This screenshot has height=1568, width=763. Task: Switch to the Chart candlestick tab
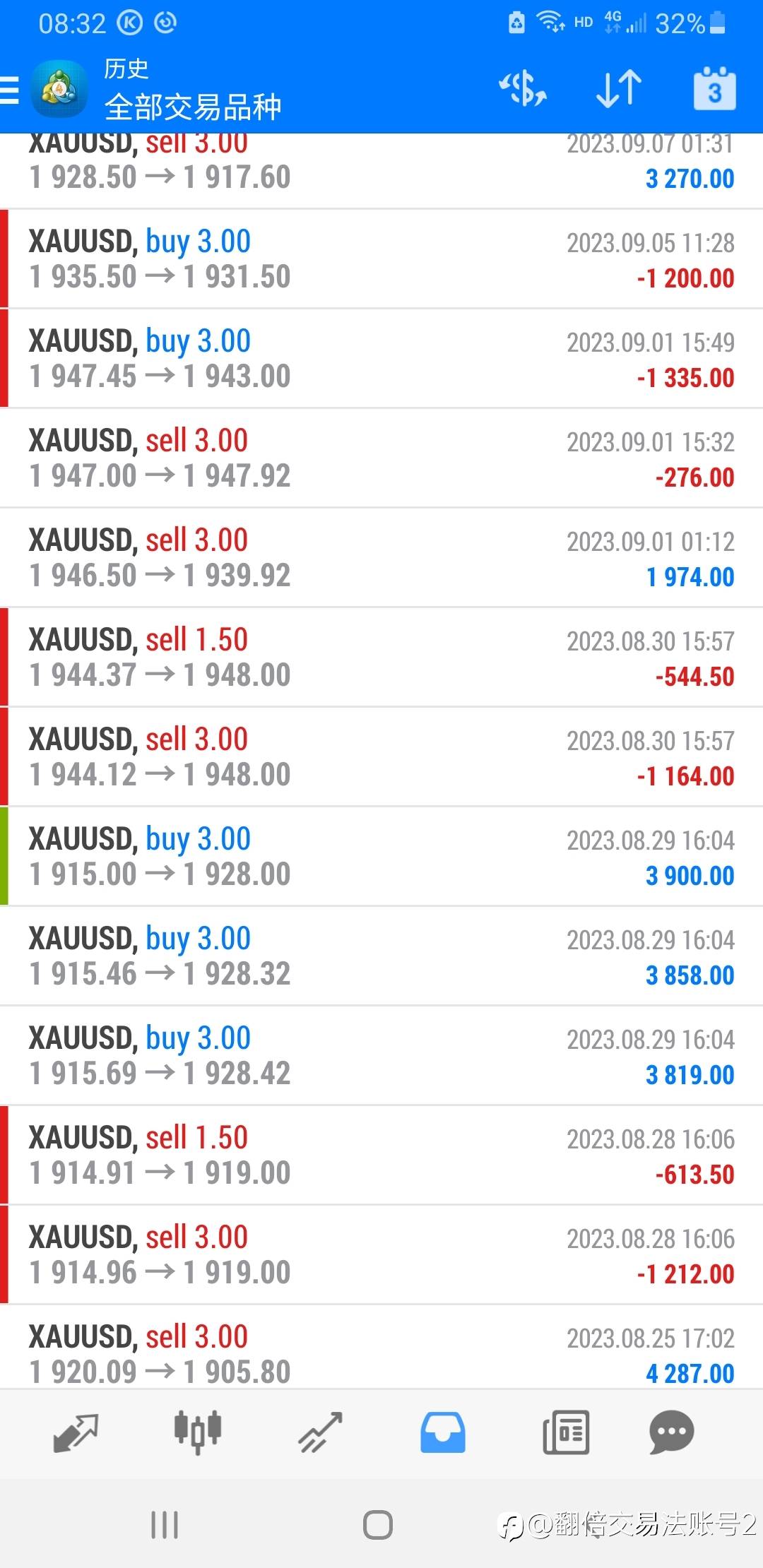pyautogui.click(x=198, y=1433)
